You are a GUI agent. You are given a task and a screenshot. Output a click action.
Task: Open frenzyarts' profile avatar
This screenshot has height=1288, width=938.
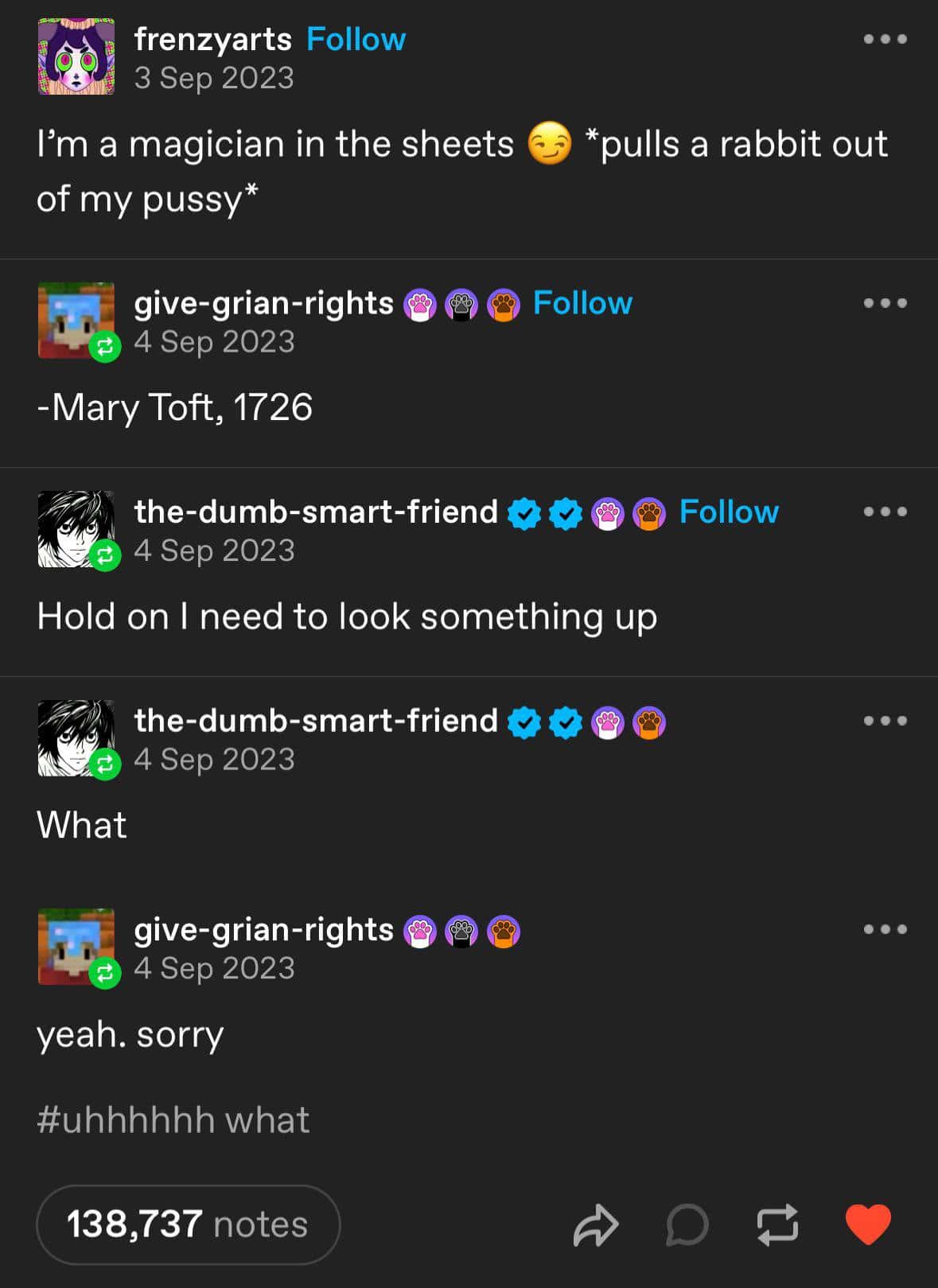76,56
